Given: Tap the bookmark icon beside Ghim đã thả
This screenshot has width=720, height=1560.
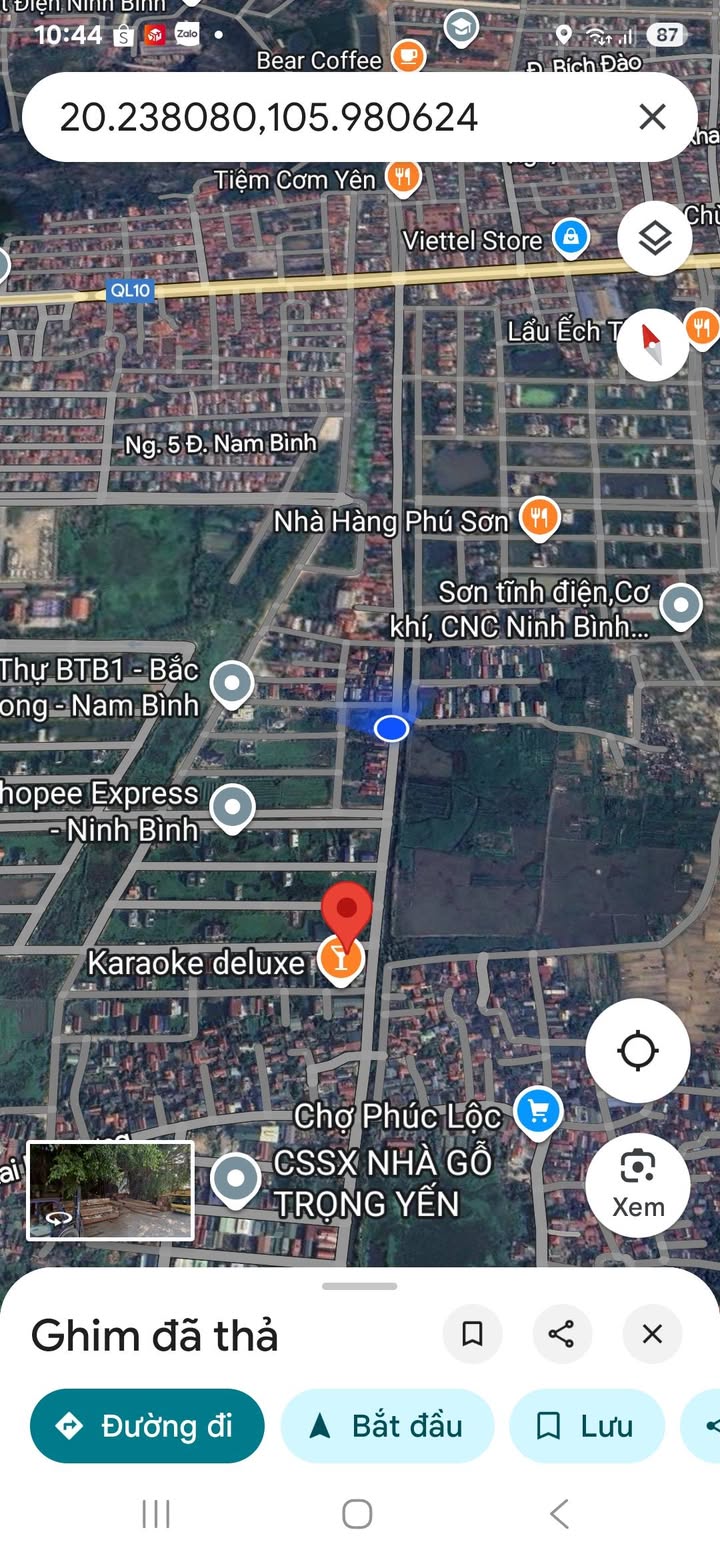Looking at the screenshot, I should [x=472, y=1333].
